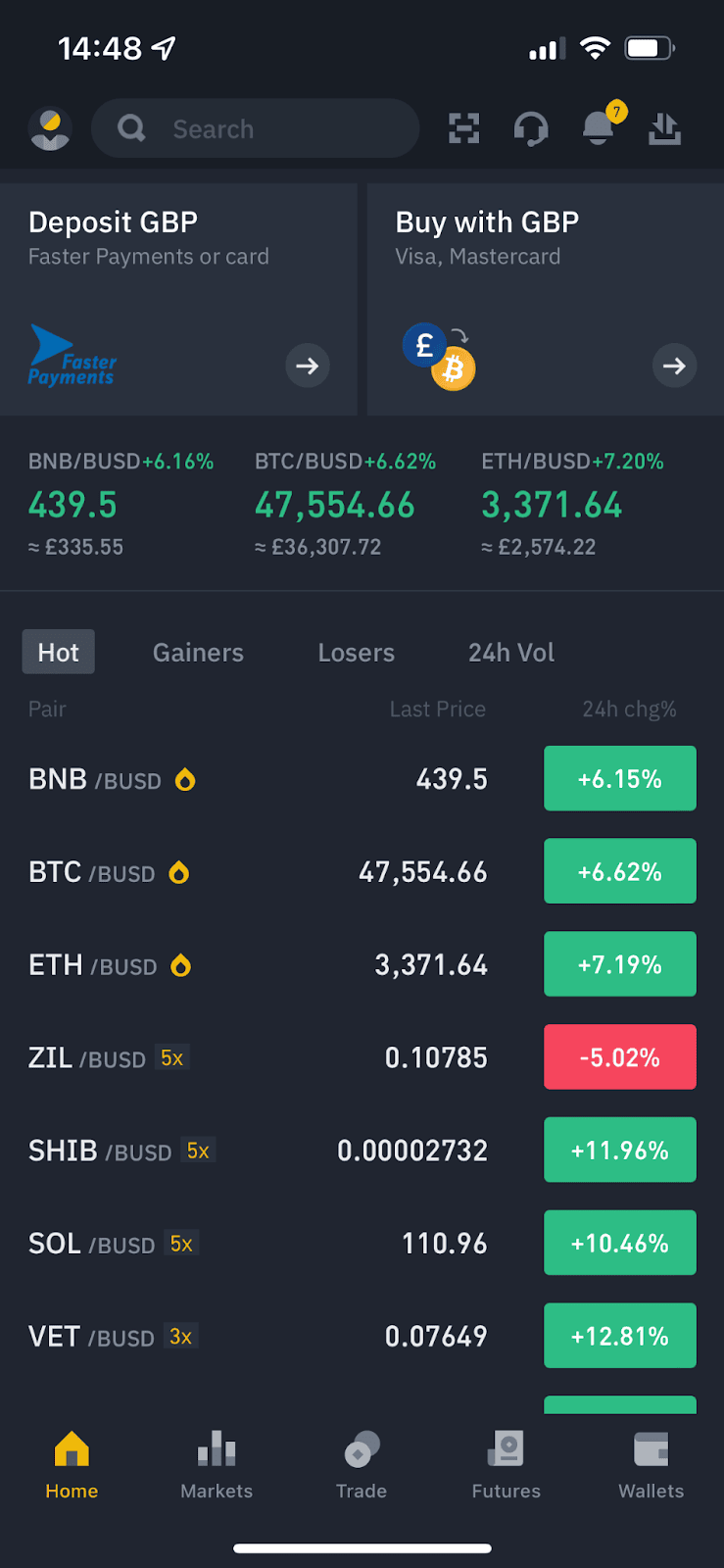Switch to the Gainers tab
Screen dimensions: 724x1568
point(197,652)
